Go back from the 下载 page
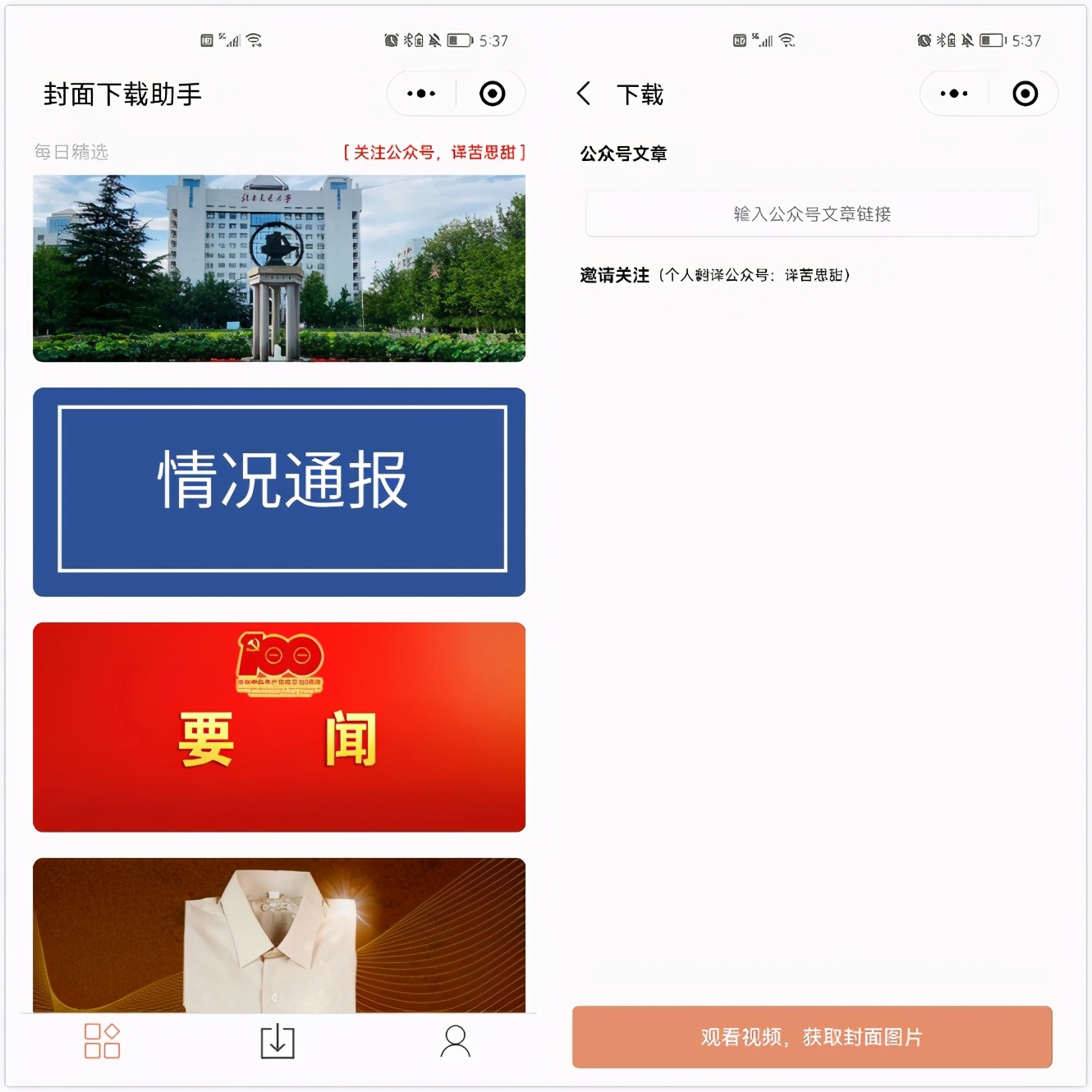The height and width of the screenshot is (1092, 1092). [584, 94]
